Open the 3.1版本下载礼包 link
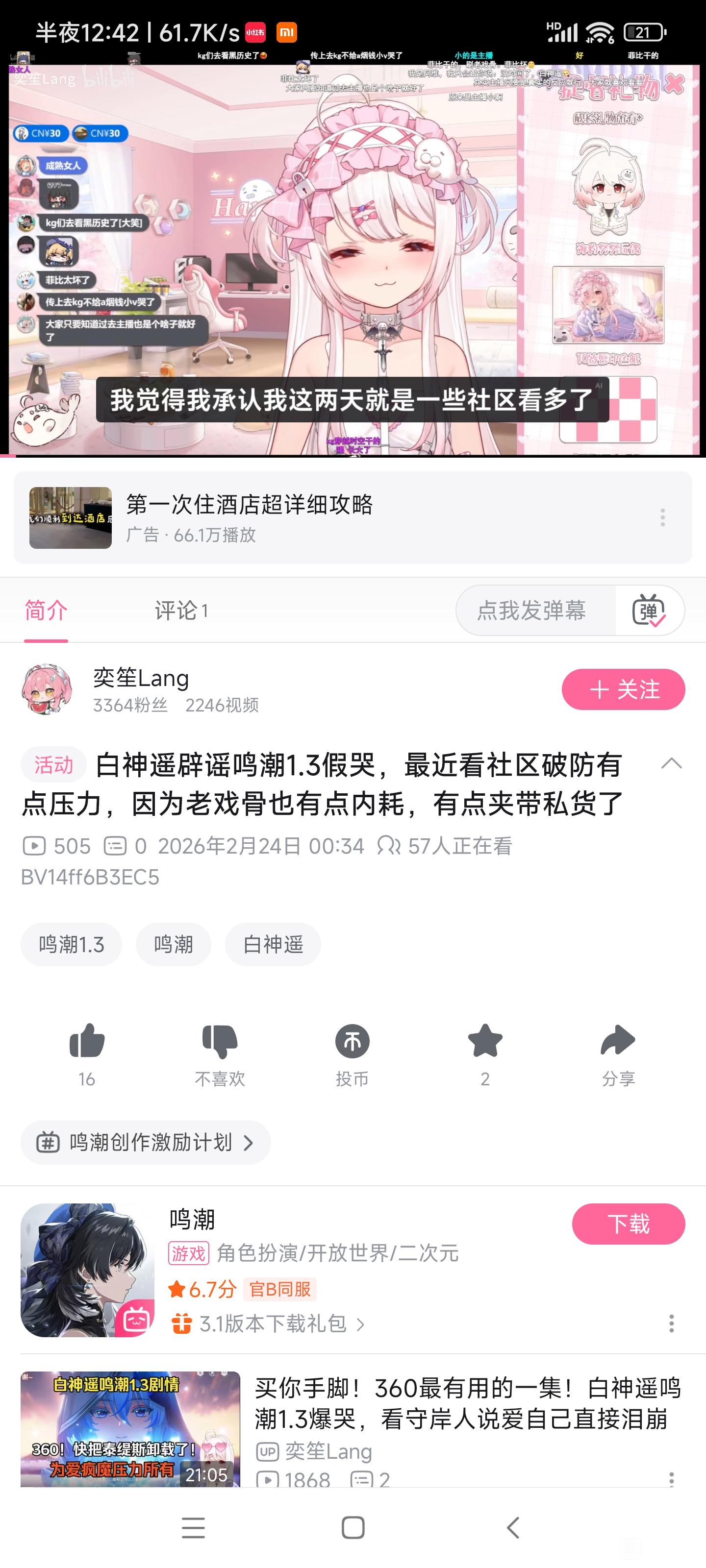This screenshot has height=1568, width=706. coord(273,1324)
